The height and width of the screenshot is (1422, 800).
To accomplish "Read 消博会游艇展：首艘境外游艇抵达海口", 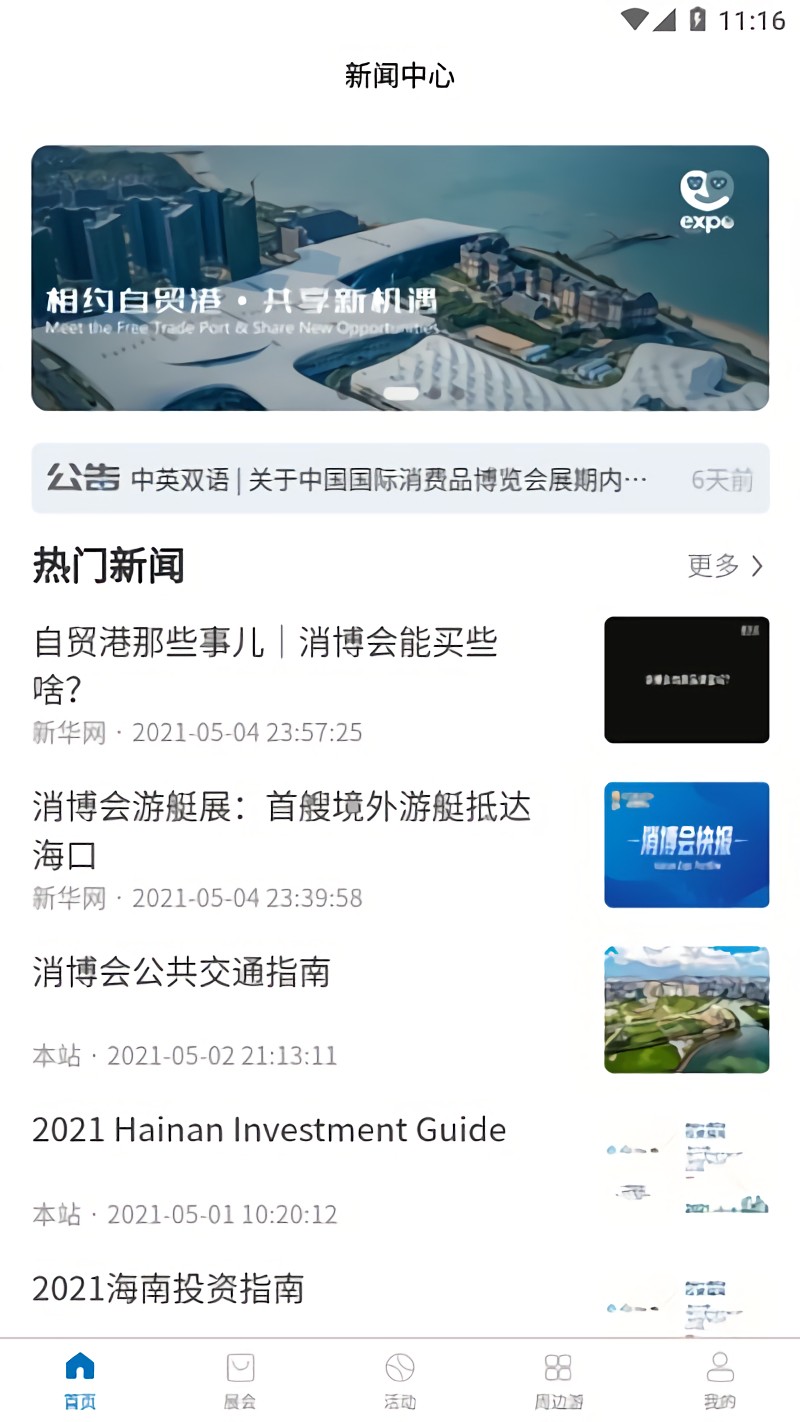I will click(x=282, y=829).
